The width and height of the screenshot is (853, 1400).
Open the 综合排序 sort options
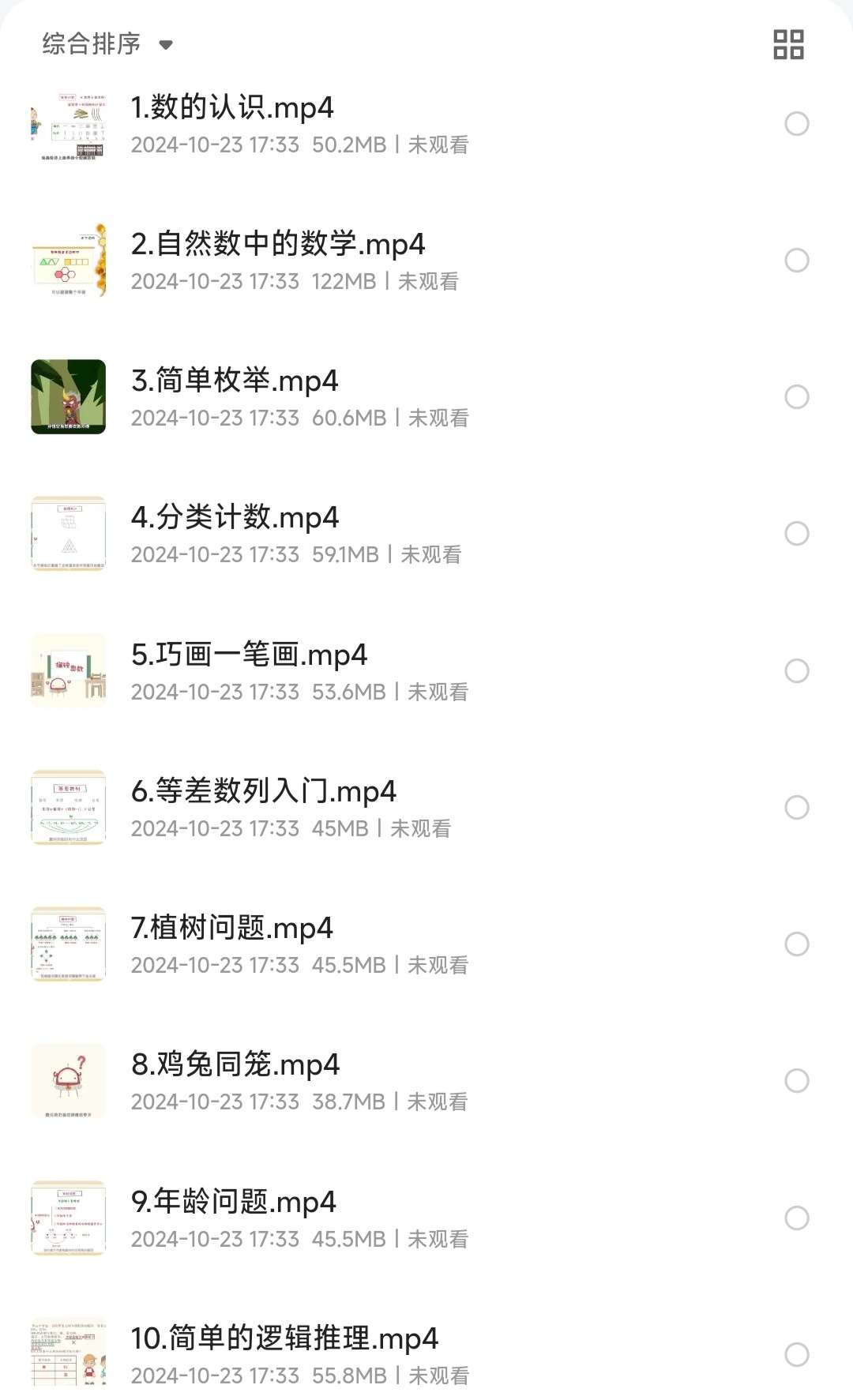pos(91,45)
